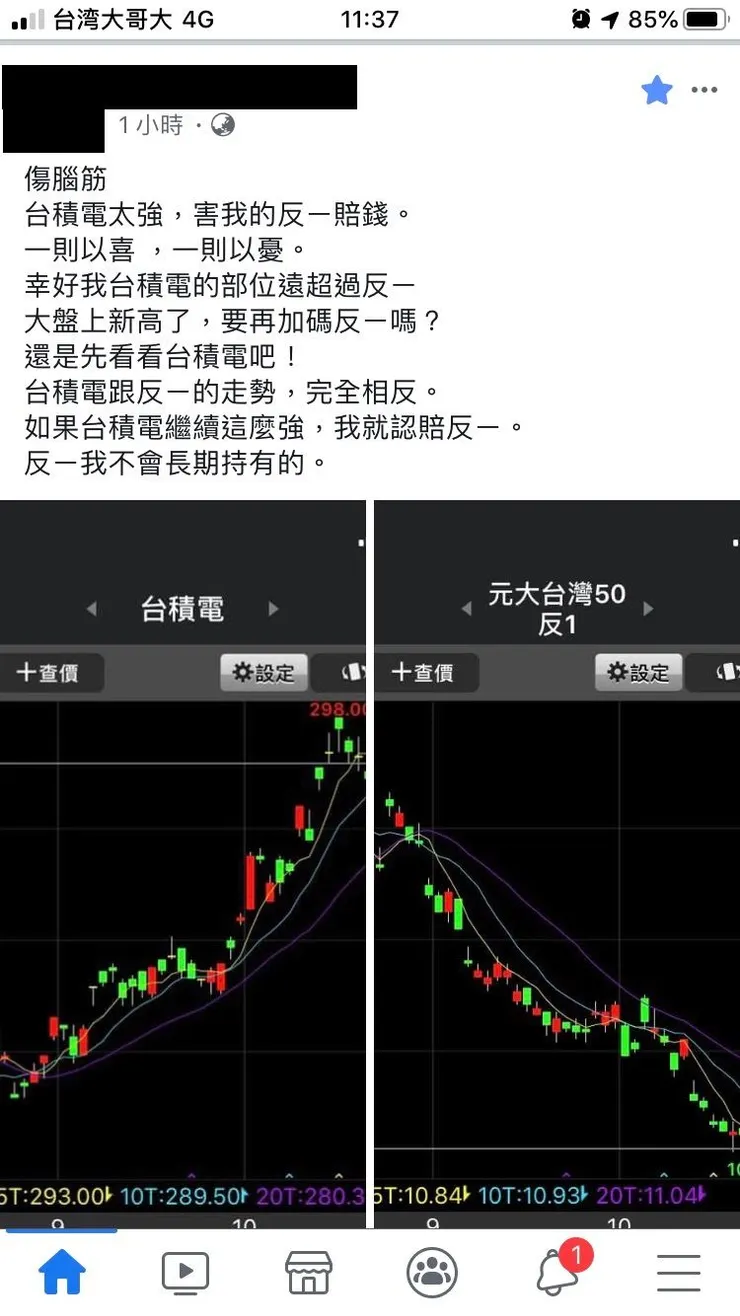The width and height of the screenshot is (740, 1316).
Task: Open Marketplace from the bottom bar
Action: coord(309,1270)
